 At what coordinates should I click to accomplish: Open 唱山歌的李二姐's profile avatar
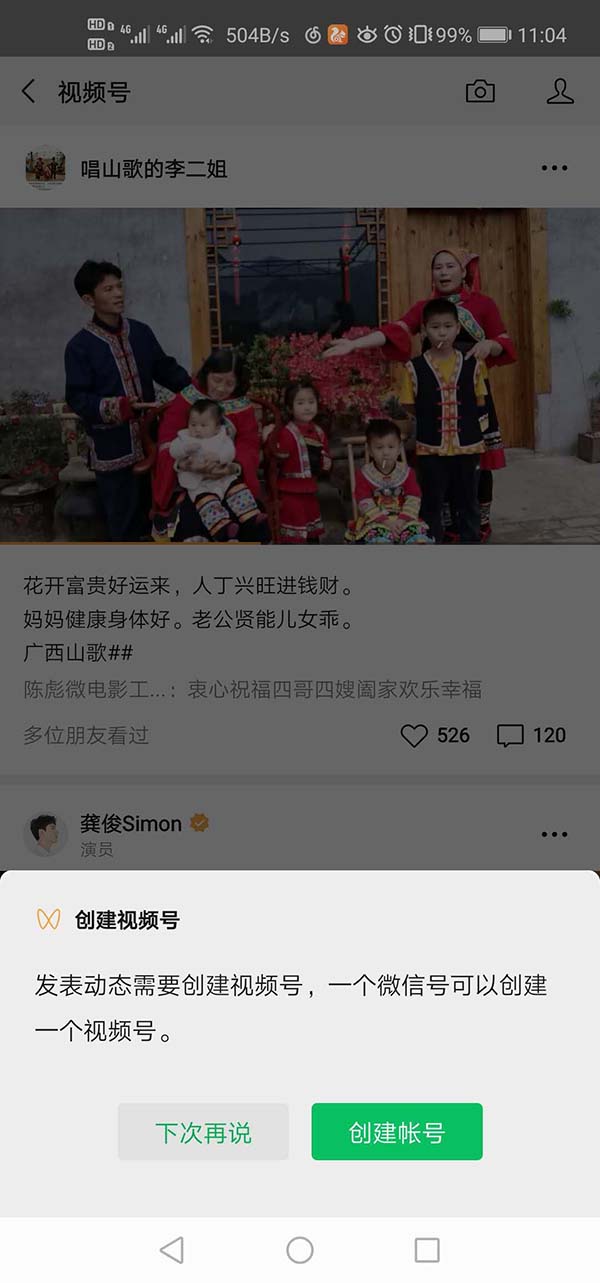pos(46,168)
